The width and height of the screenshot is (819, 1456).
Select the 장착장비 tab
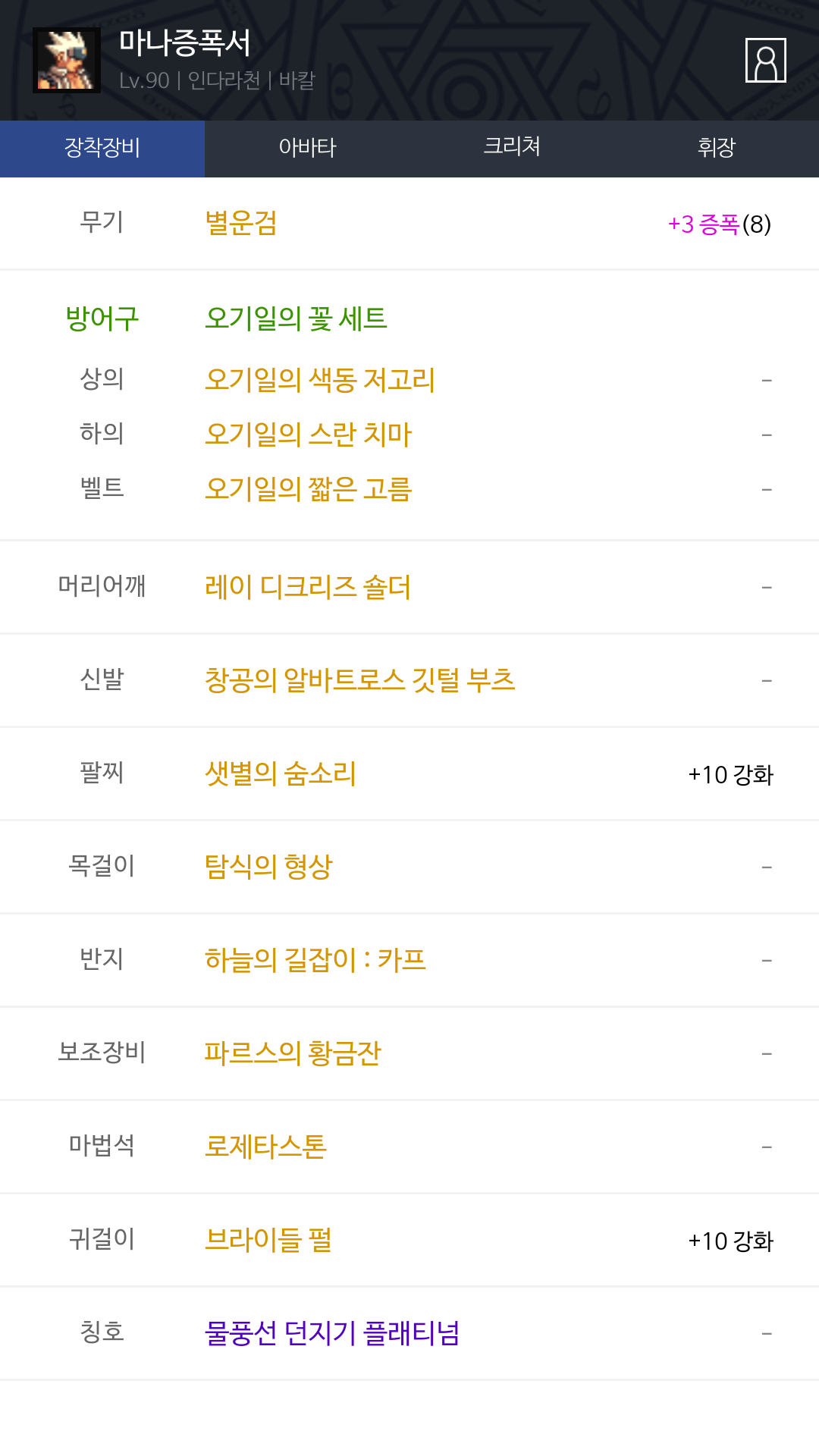102,148
